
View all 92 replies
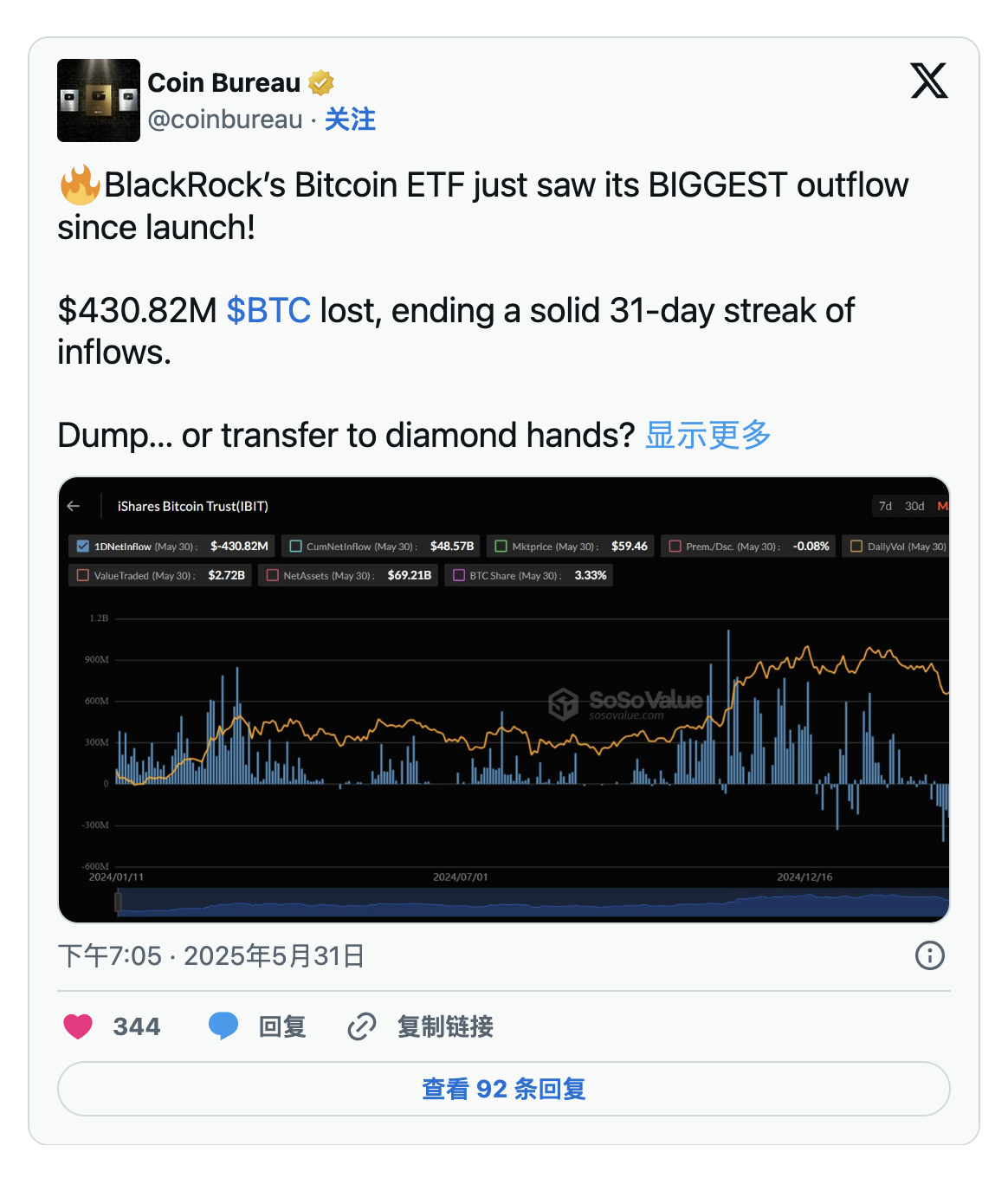coord(504,1089)
